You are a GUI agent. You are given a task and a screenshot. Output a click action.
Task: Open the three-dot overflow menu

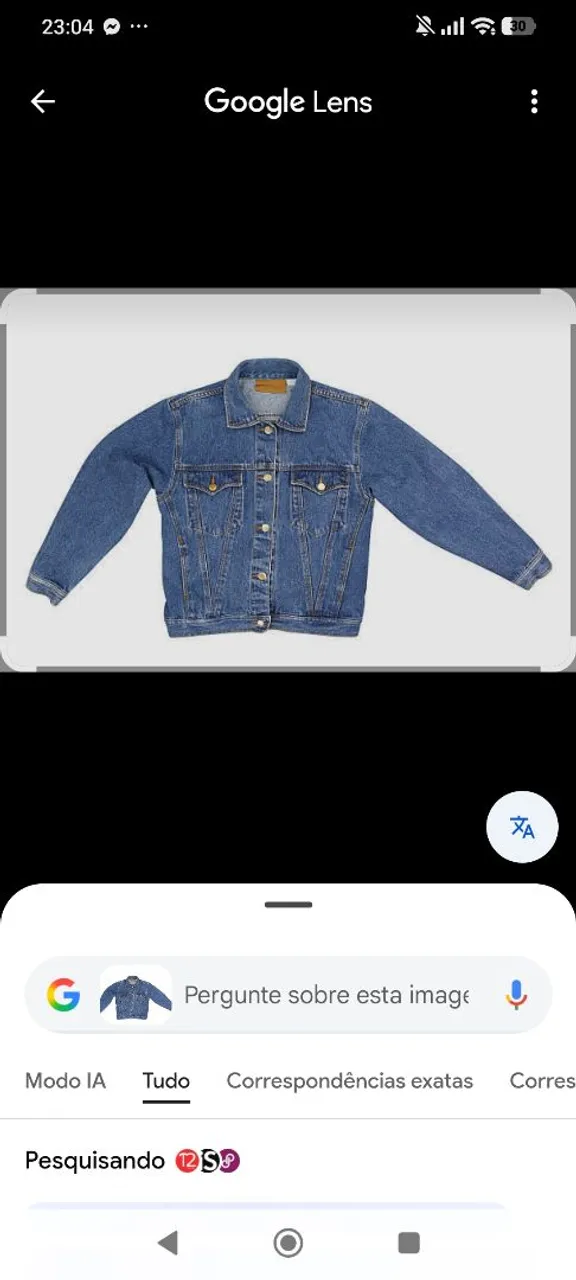(534, 101)
